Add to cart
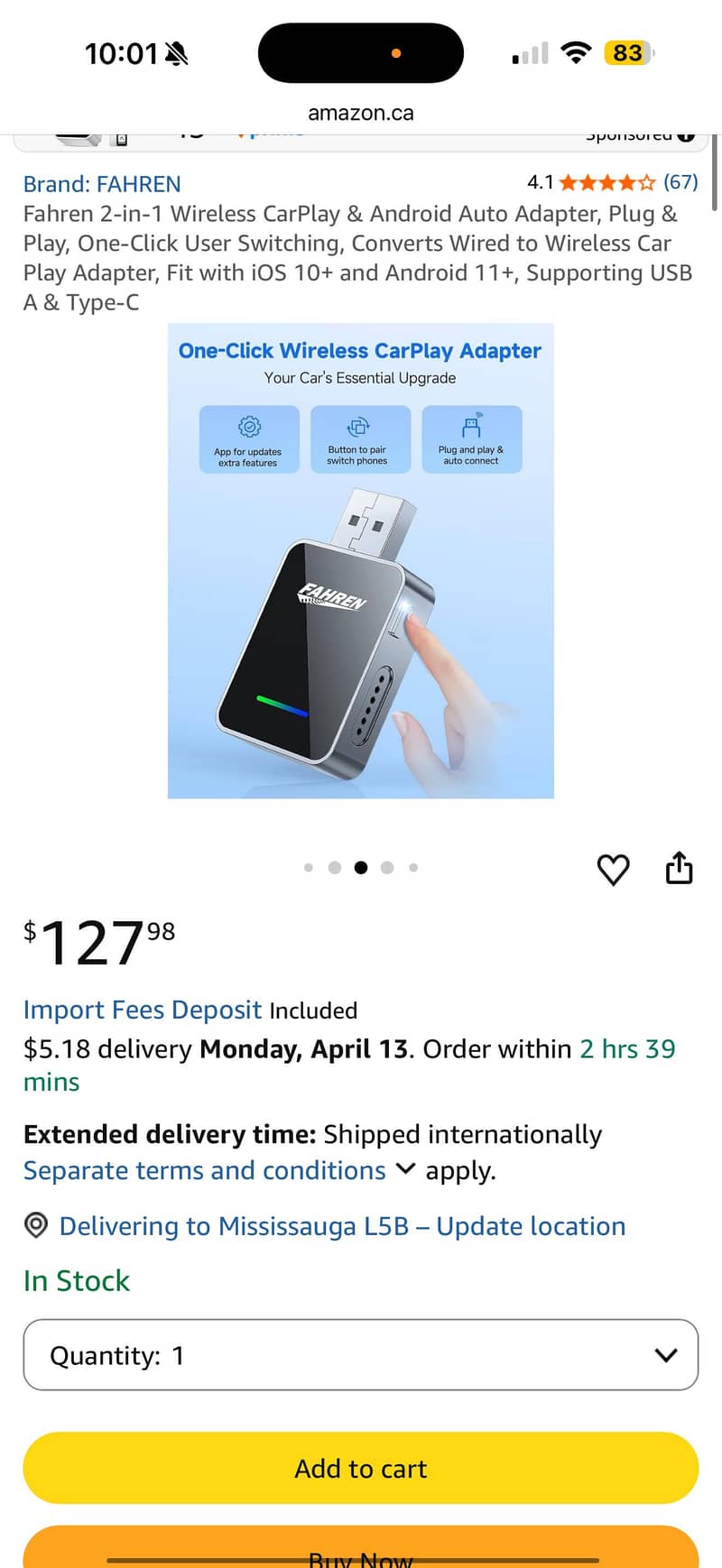Screen dimensions: 722x1568 point(360,1468)
